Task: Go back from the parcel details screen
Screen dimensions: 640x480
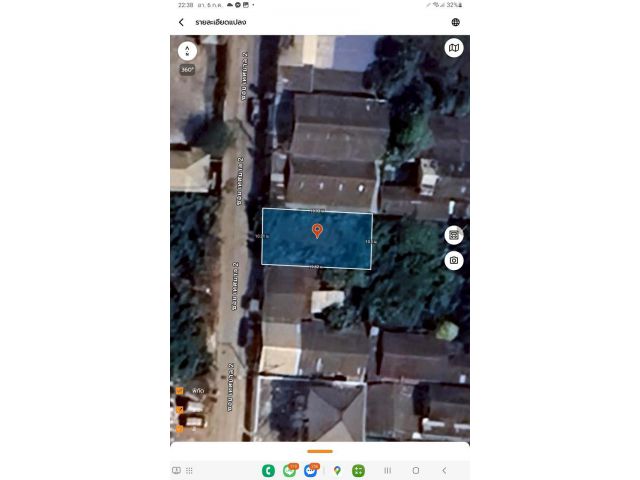Action: click(x=181, y=22)
